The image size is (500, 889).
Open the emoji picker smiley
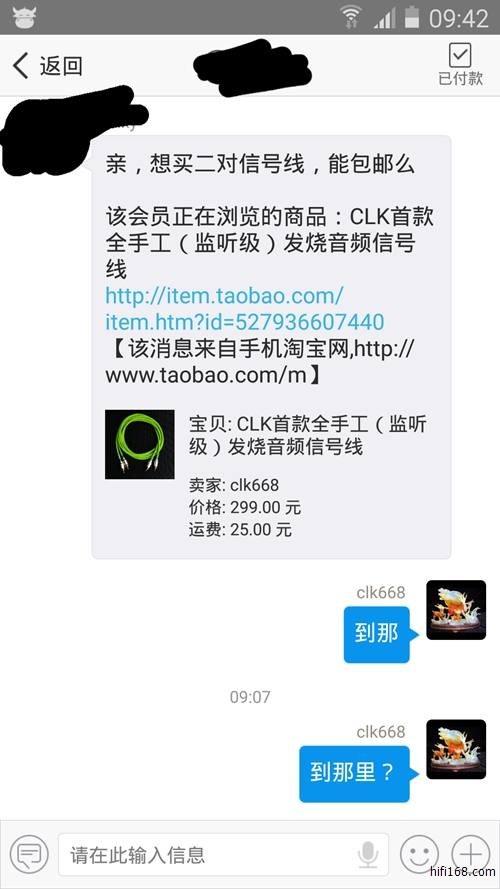[x=420, y=854]
